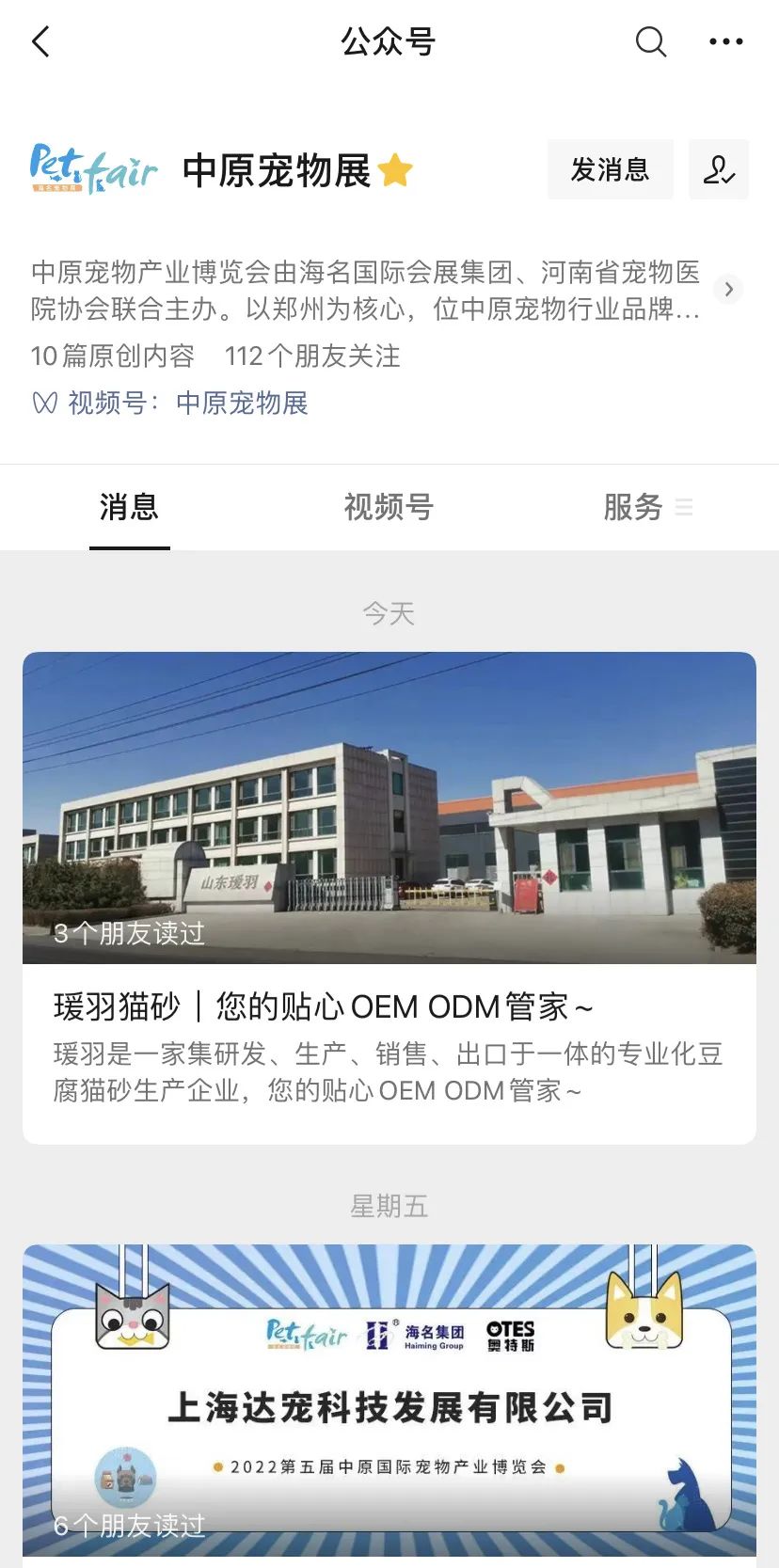The width and height of the screenshot is (779, 1568).
Task: Tap the 发消息 button
Action: pyautogui.click(x=610, y=169)
